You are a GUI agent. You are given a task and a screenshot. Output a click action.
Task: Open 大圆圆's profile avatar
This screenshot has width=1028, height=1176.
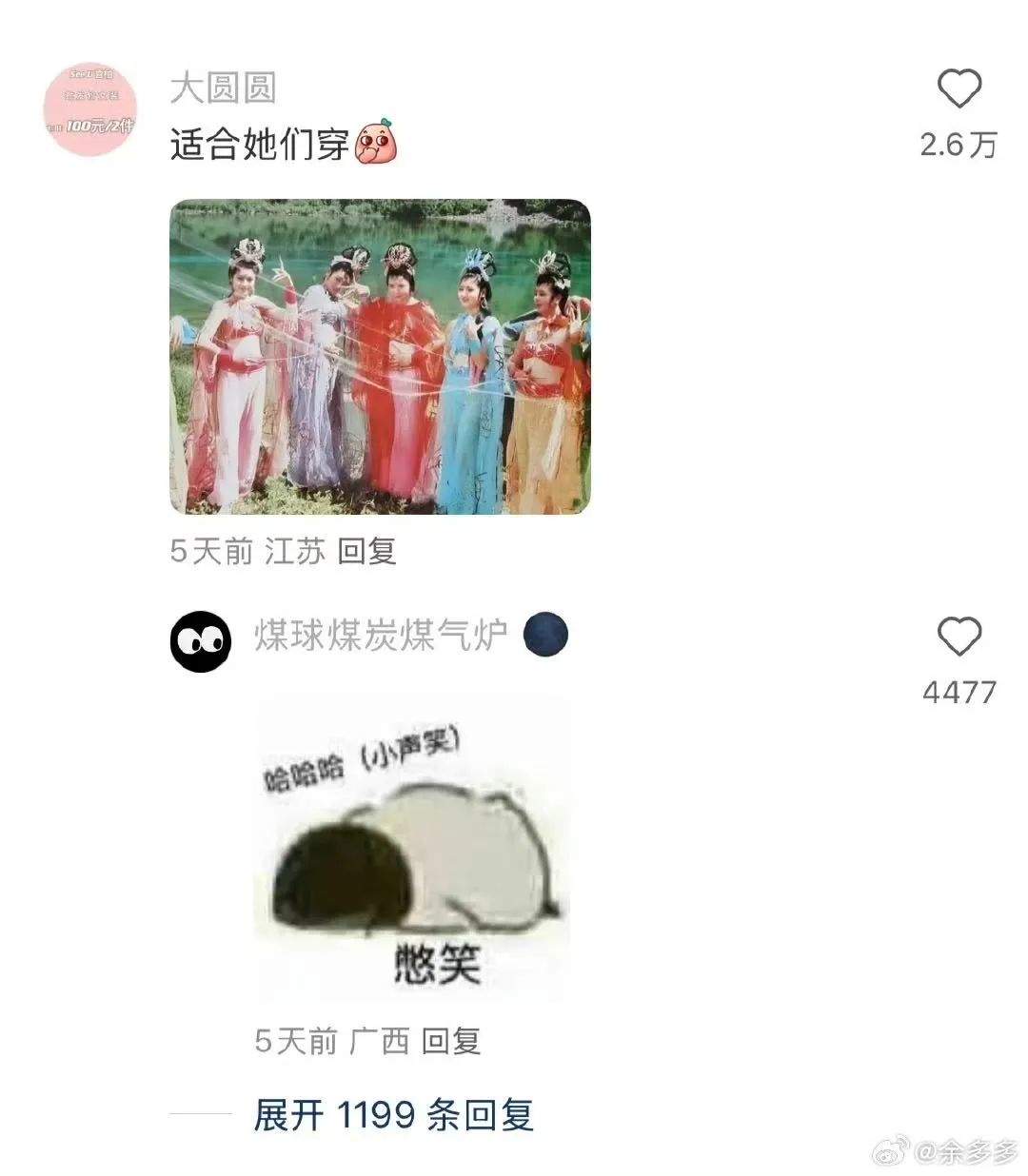point(91,109)
